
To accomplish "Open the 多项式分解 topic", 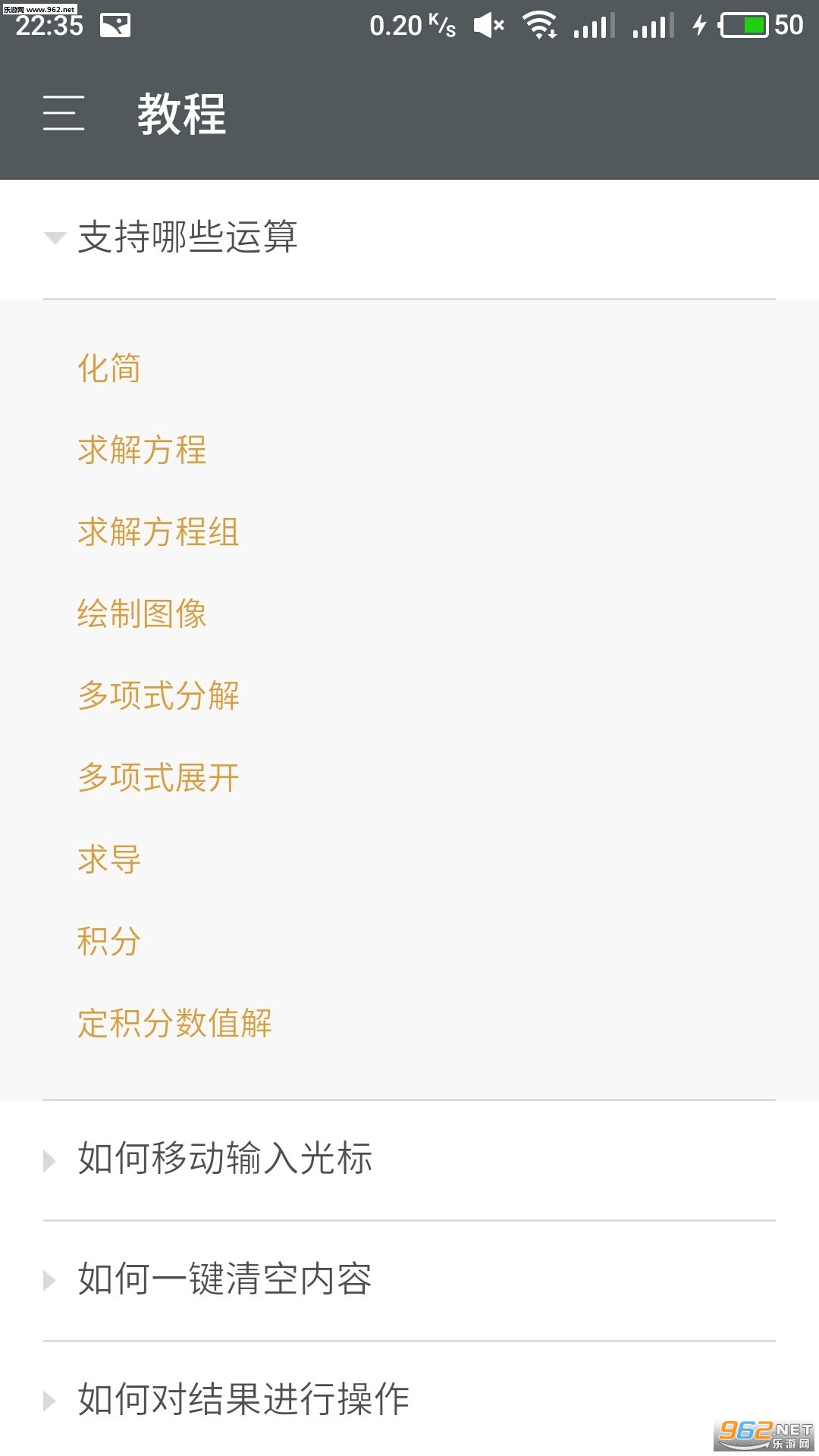I will tap(158, 696).
